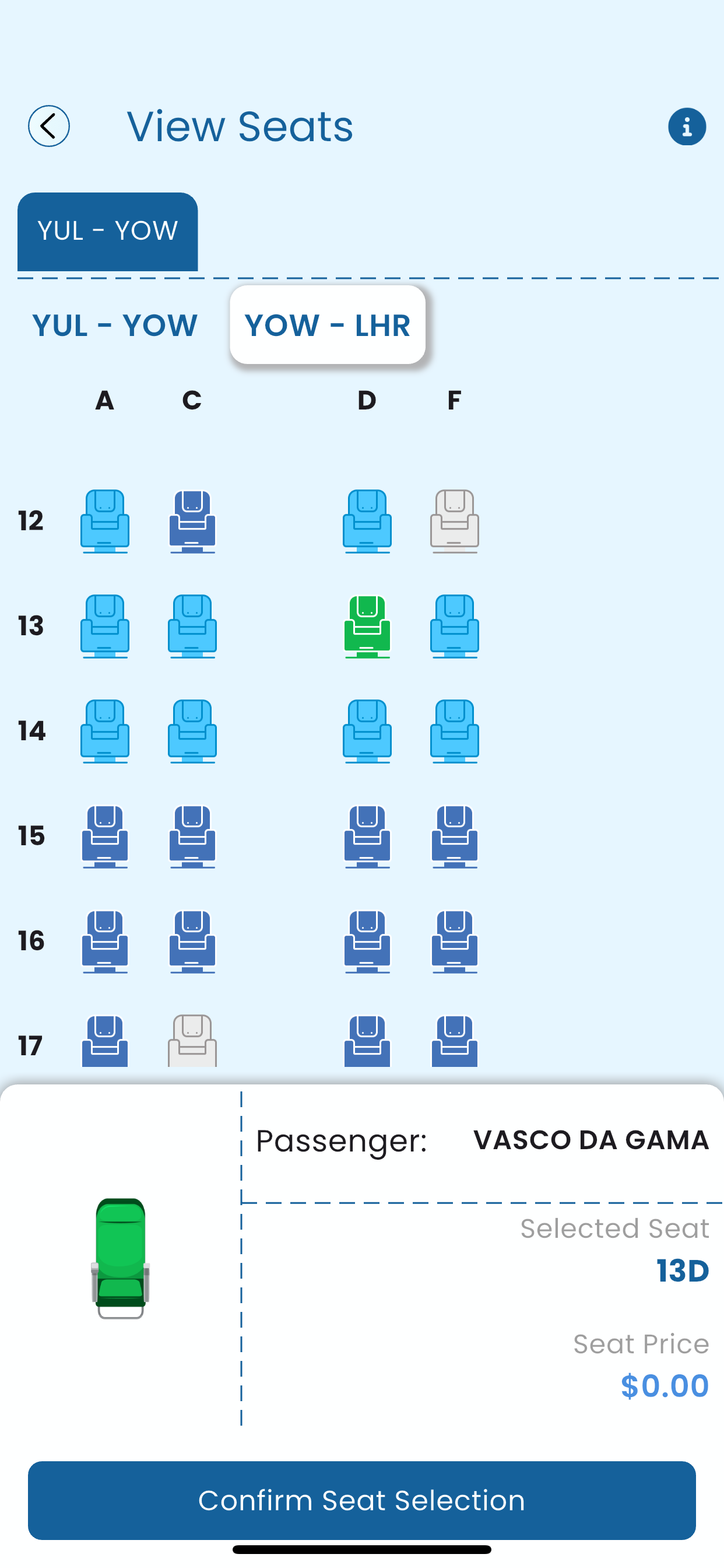724x1568 pixels.
Task: Select the YOW - LHR segment tab
Action: [x=328, y=325]
